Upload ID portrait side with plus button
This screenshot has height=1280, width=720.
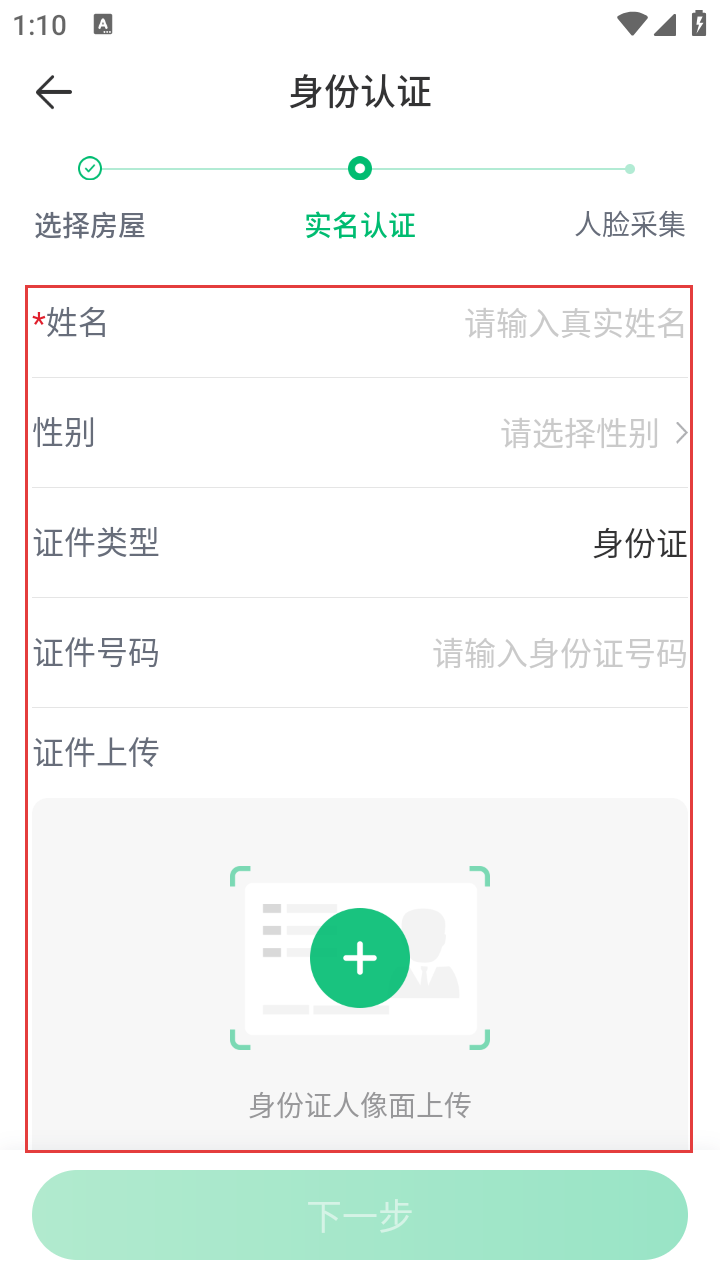(x=360, y=958)
